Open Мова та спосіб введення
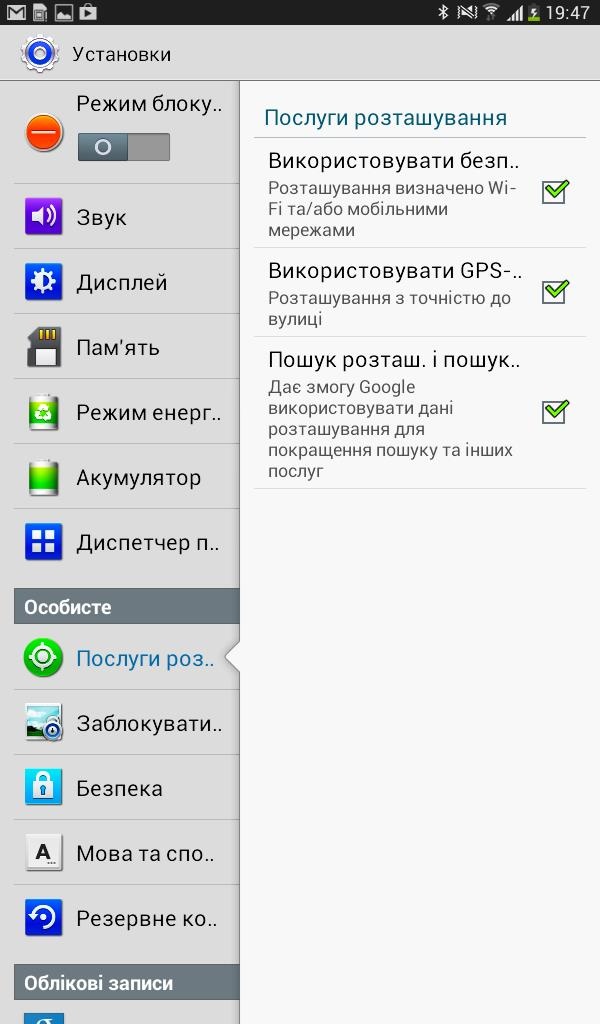 (120, 853)
